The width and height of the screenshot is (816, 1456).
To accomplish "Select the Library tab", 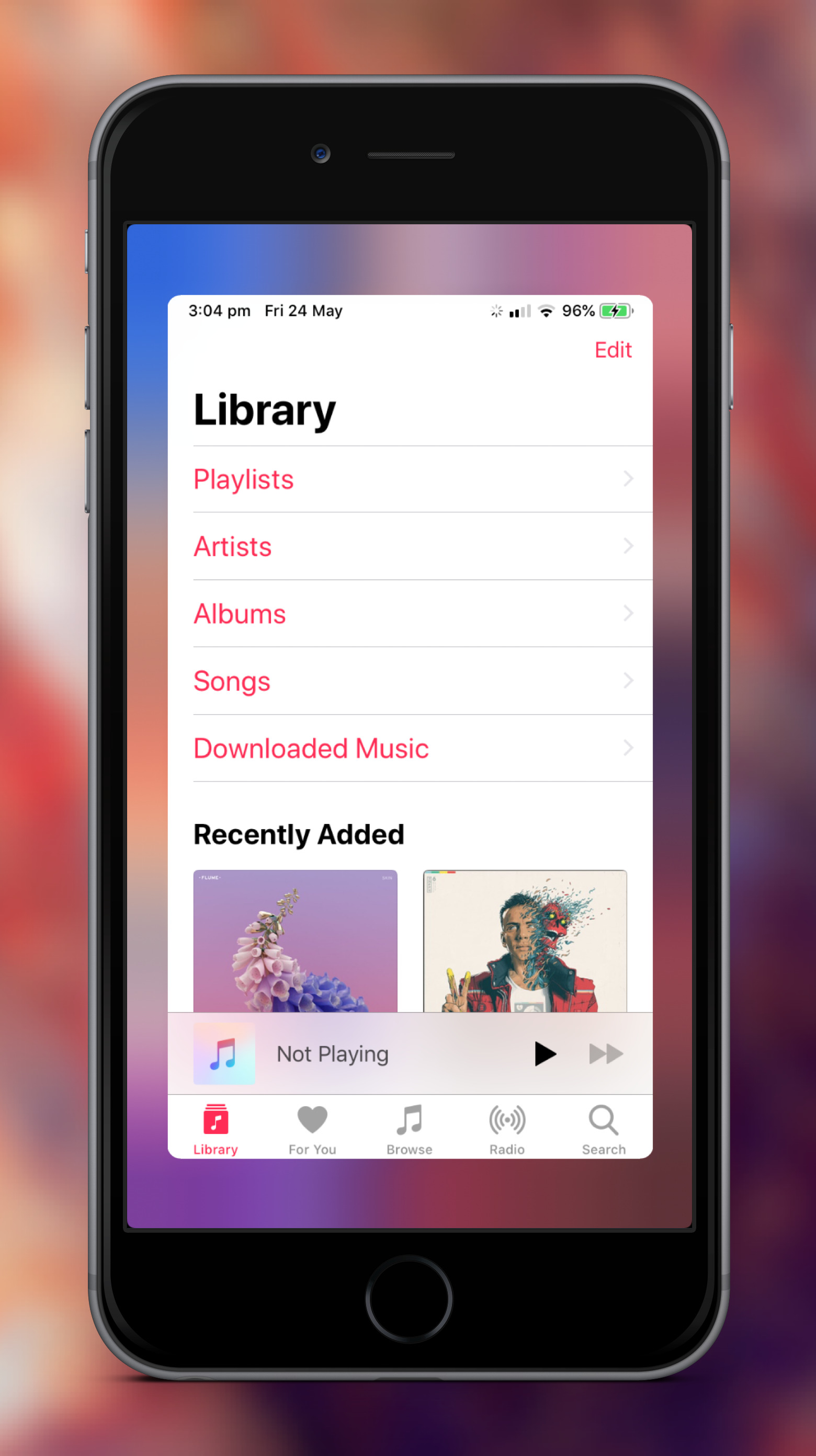I will pyautogui.click(x=216, y=1129).
